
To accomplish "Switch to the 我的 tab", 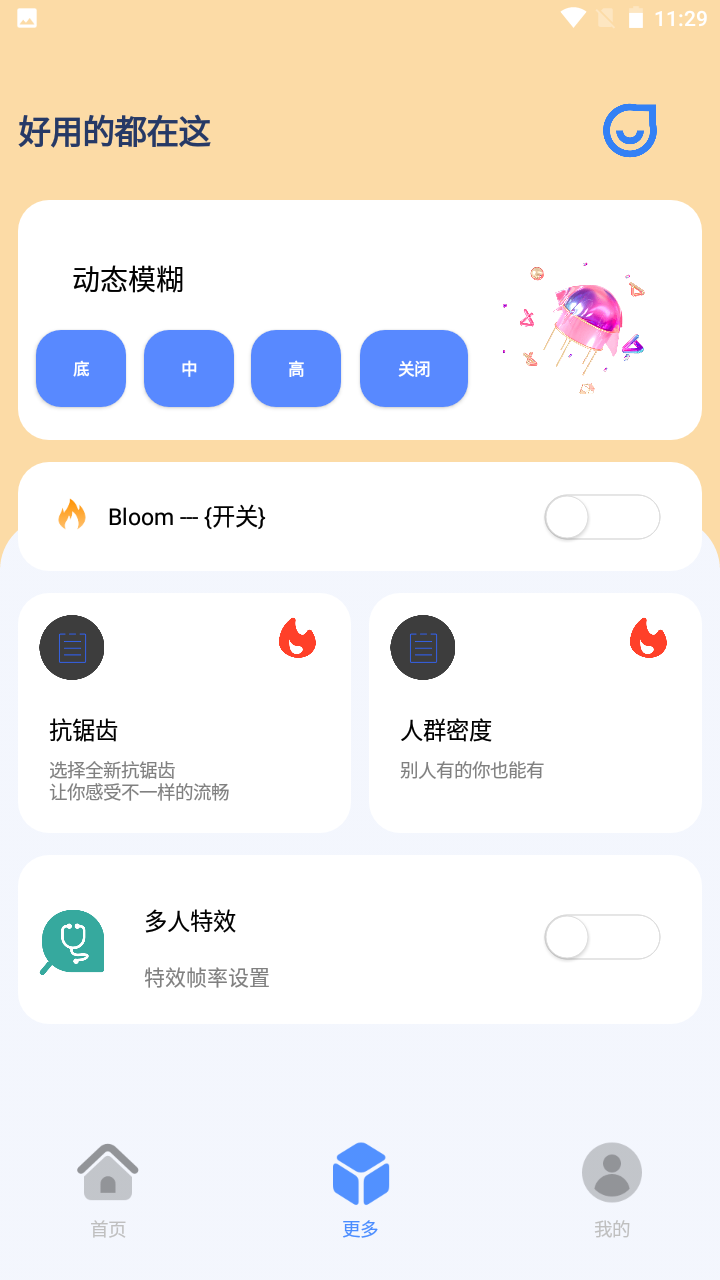I will pos(612,1190).
